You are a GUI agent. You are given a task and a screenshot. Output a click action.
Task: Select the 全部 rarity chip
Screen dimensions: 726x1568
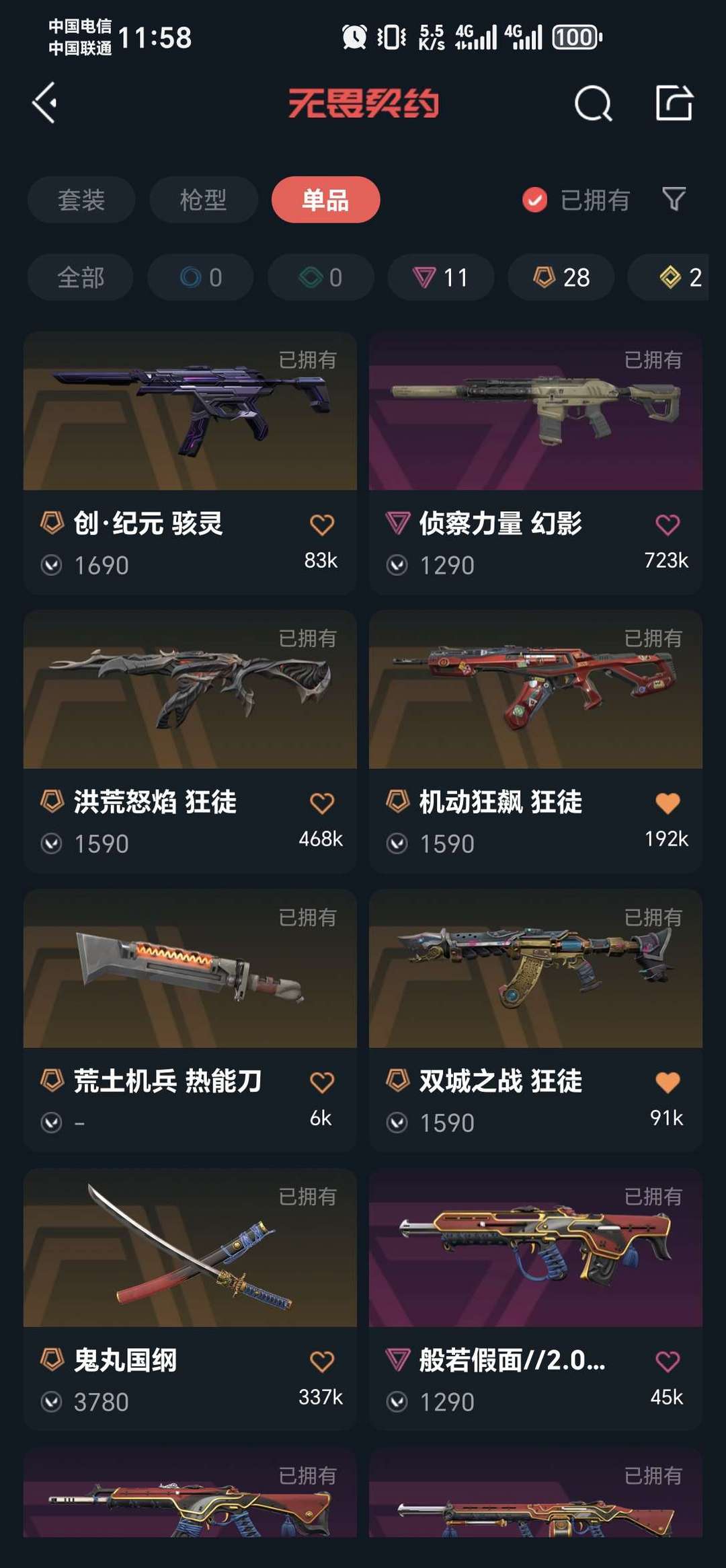(81, 277)
